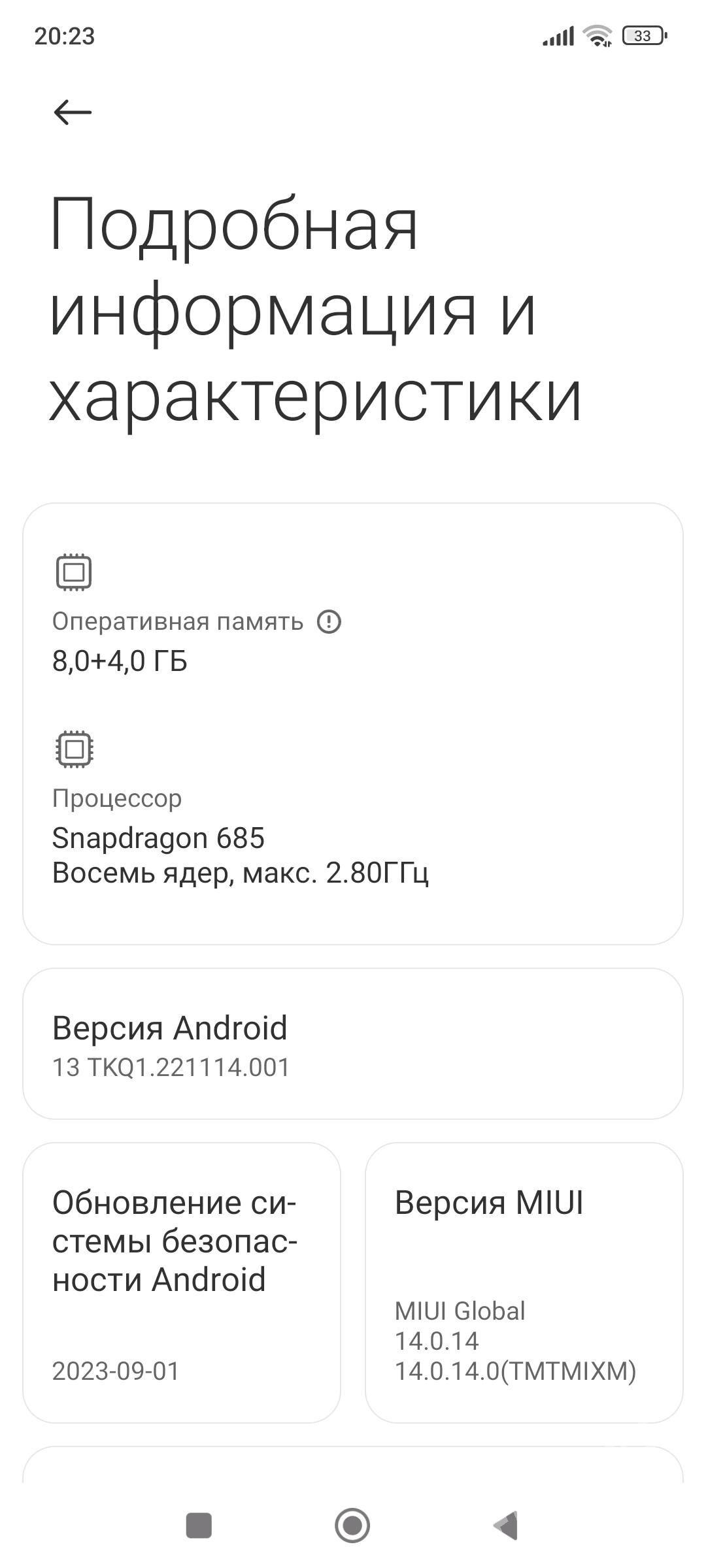Tap the MIUI Global 14.0.14 version text
The width and height of the screenshot is (706, 1568).
pos(516,1339)
